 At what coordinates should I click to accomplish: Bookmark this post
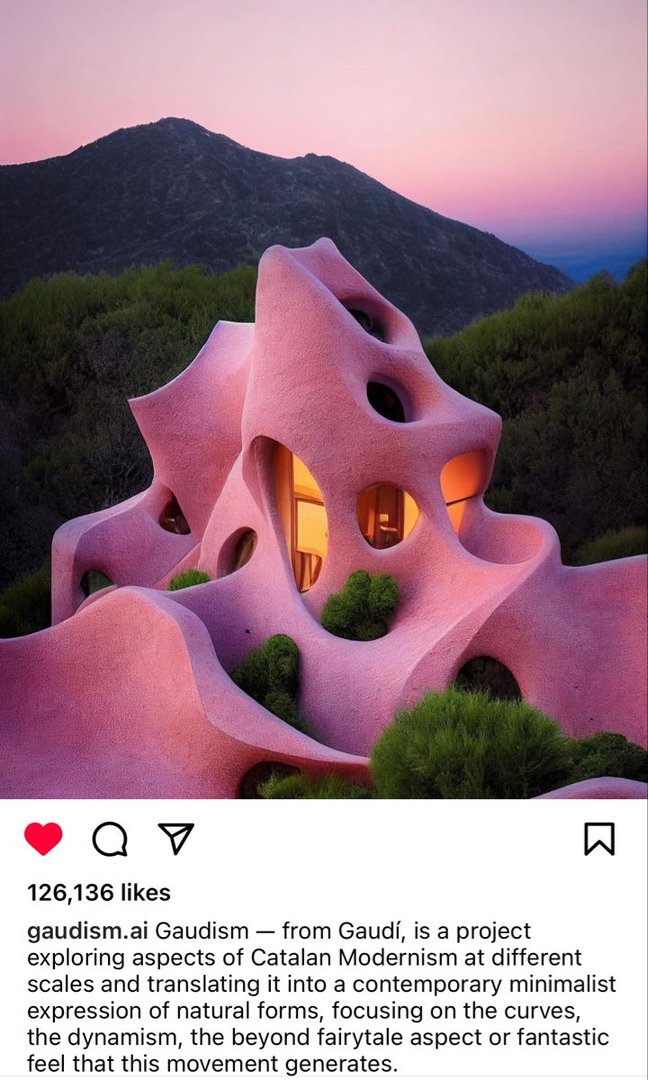pyautogui.click(x=599, y=839)
